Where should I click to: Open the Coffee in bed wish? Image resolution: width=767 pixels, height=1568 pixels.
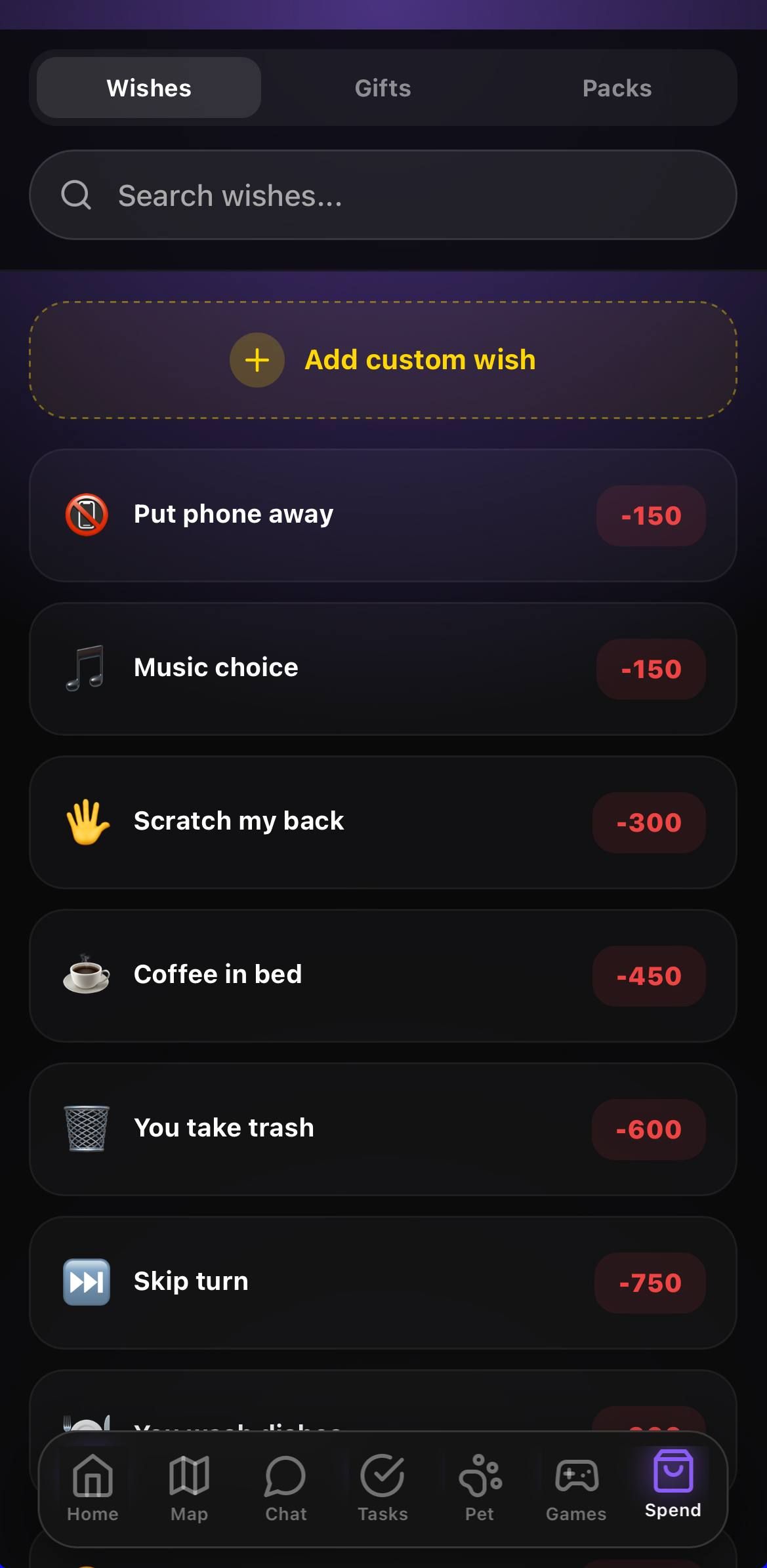[x=383, y=976]
